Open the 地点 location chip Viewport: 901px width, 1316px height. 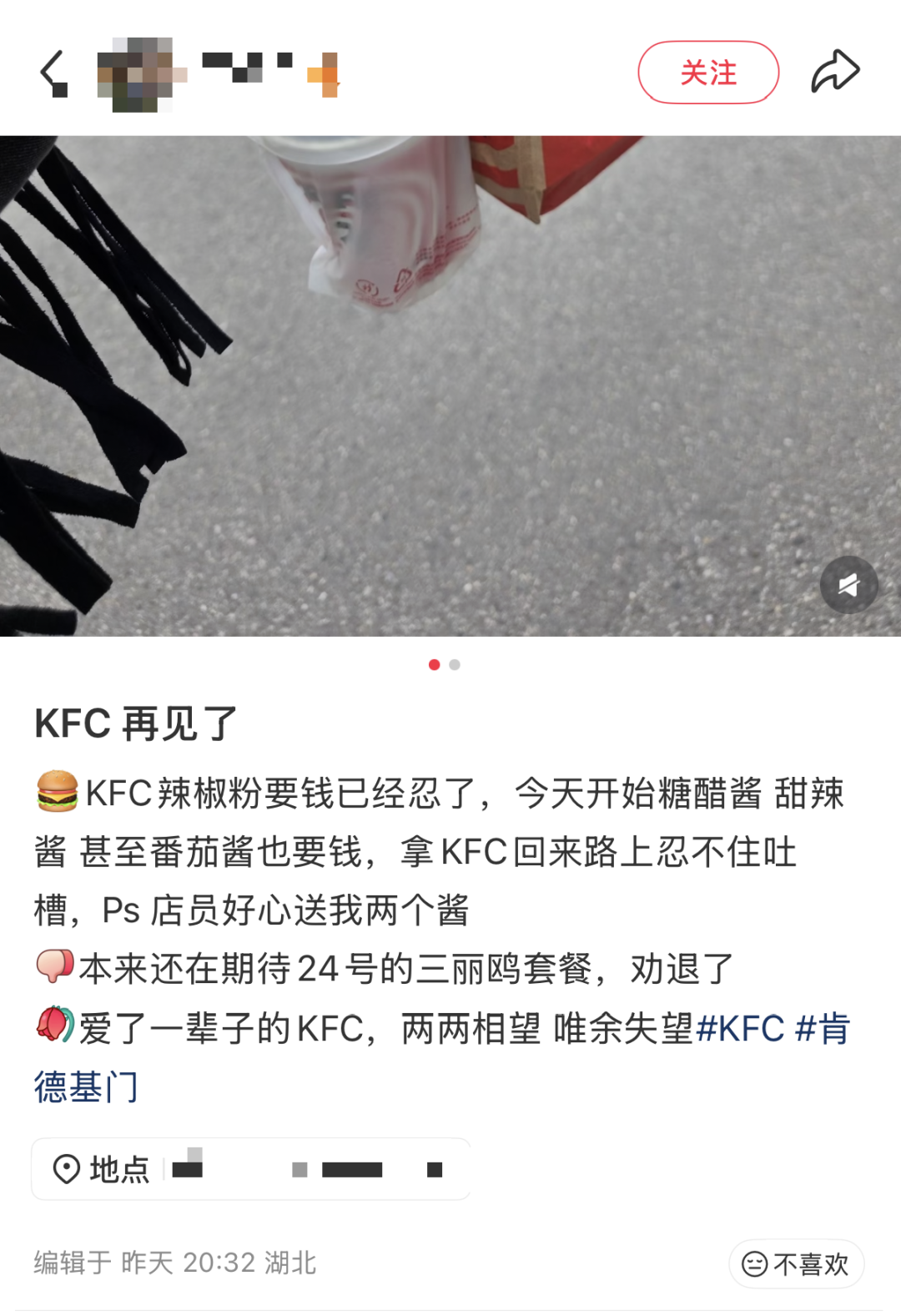click(250, 1169)
